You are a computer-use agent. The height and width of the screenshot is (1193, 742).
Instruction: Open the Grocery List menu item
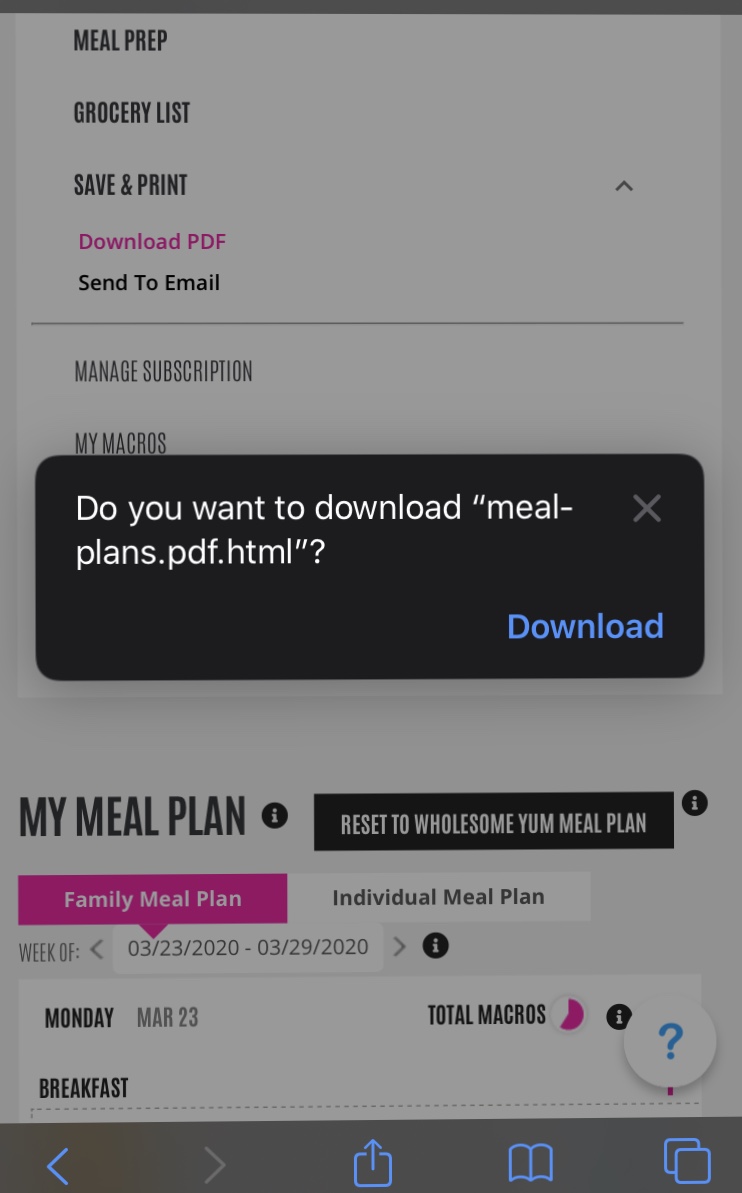(132, 113)
